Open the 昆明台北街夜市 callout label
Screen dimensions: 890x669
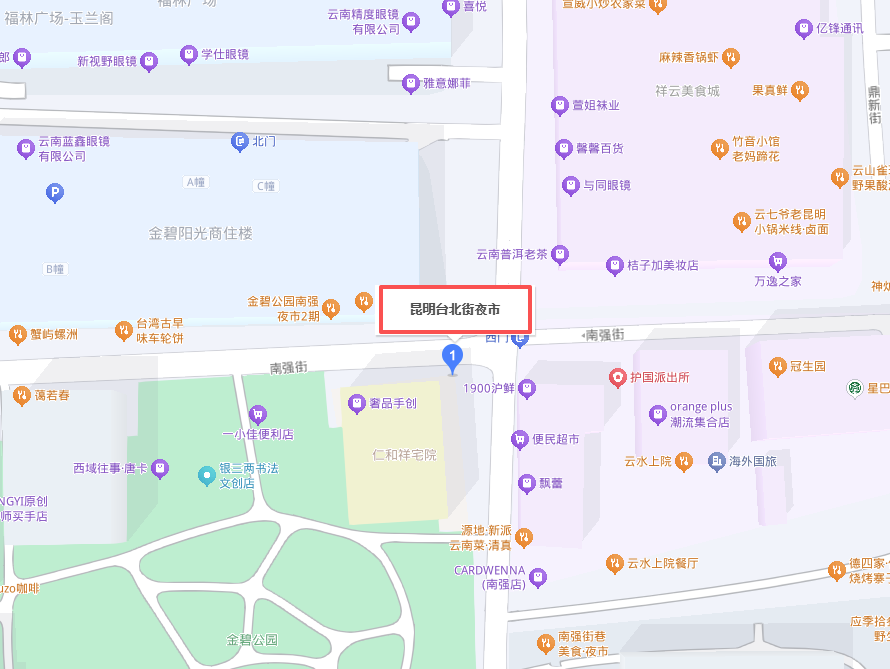pyautogui.click(x=455, y=310)
